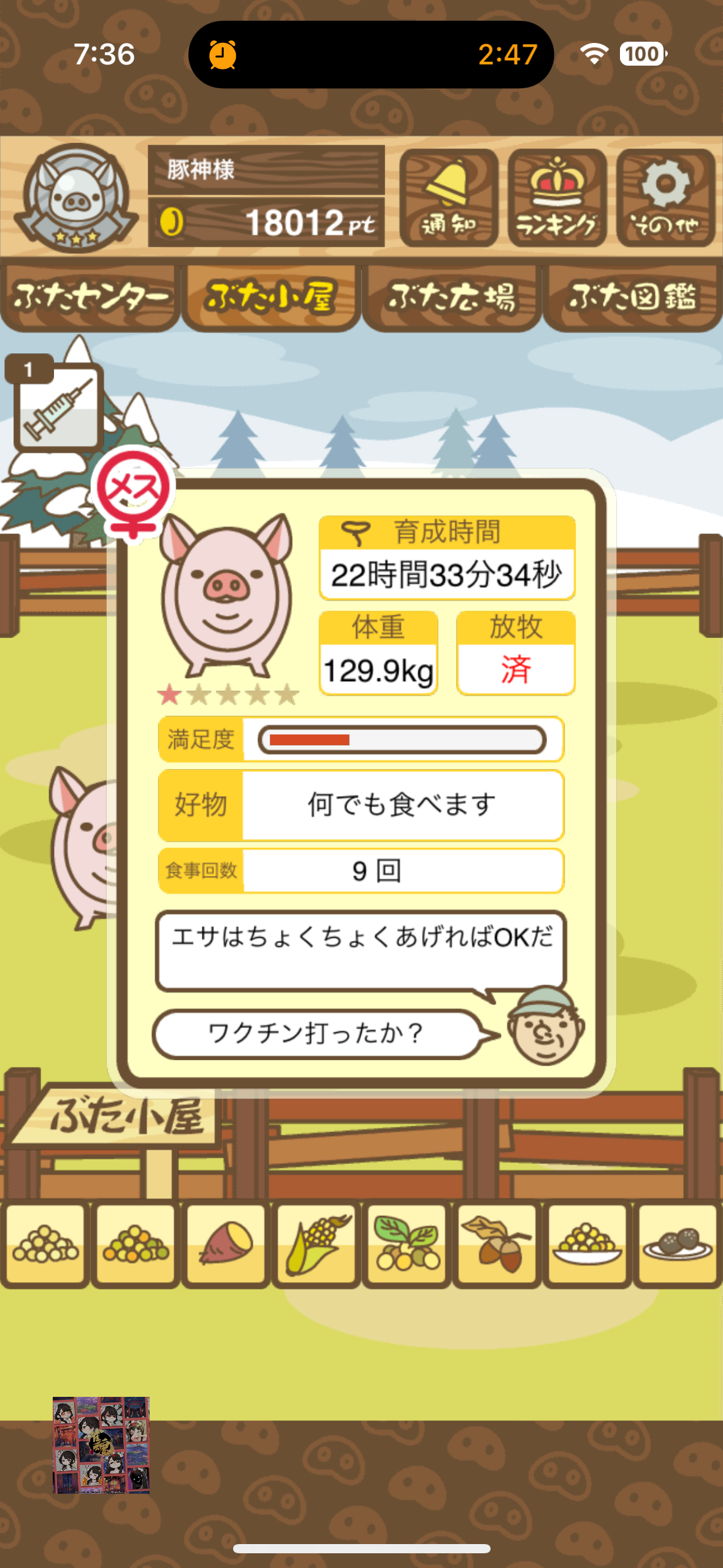Select the plate of yellow pellets
Screen dimensions: 723x1568
click(587, 1244)
